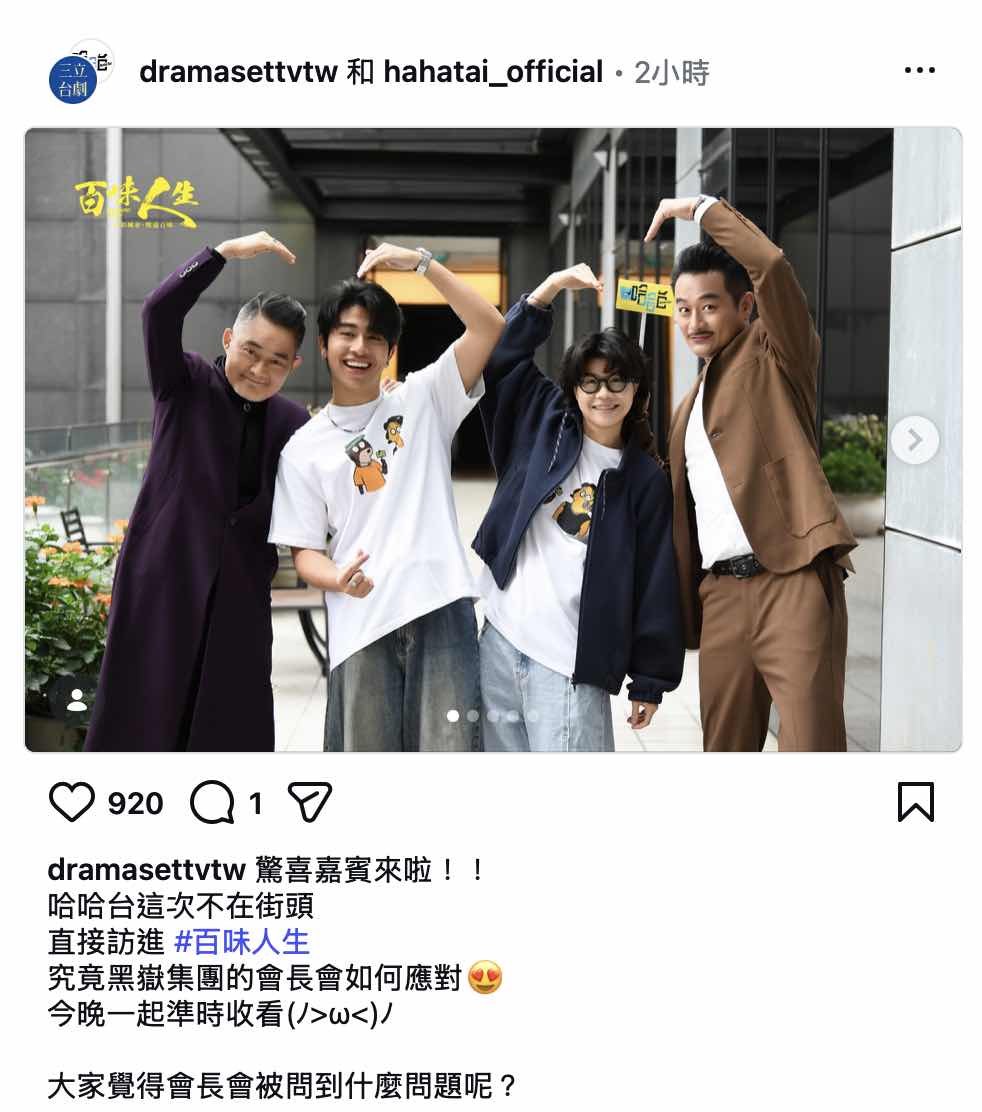Tap the dramasettvtw profile avatar

(x=73, y=80)
